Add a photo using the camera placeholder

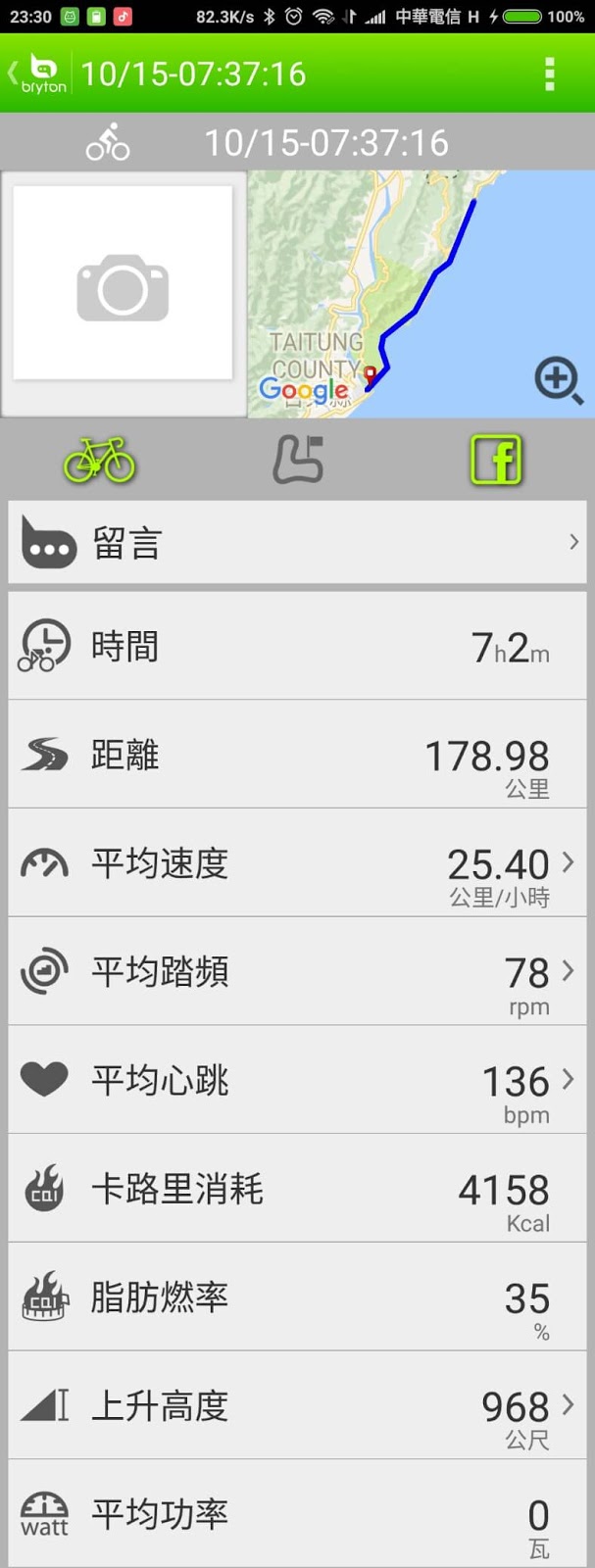(123, 286)
